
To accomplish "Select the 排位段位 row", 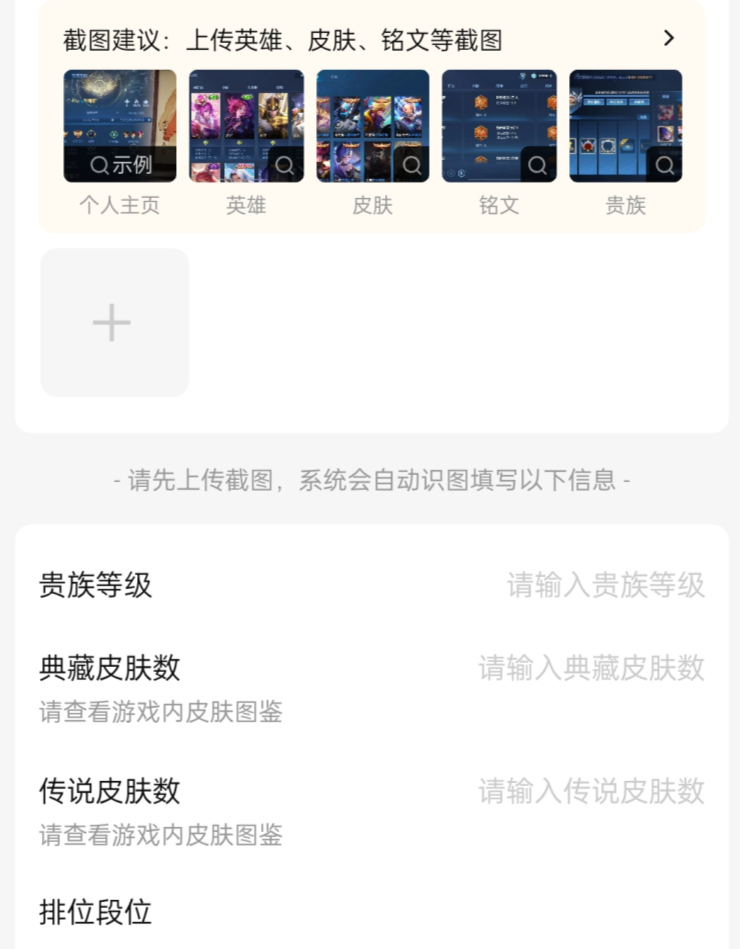I will point(370,912).
